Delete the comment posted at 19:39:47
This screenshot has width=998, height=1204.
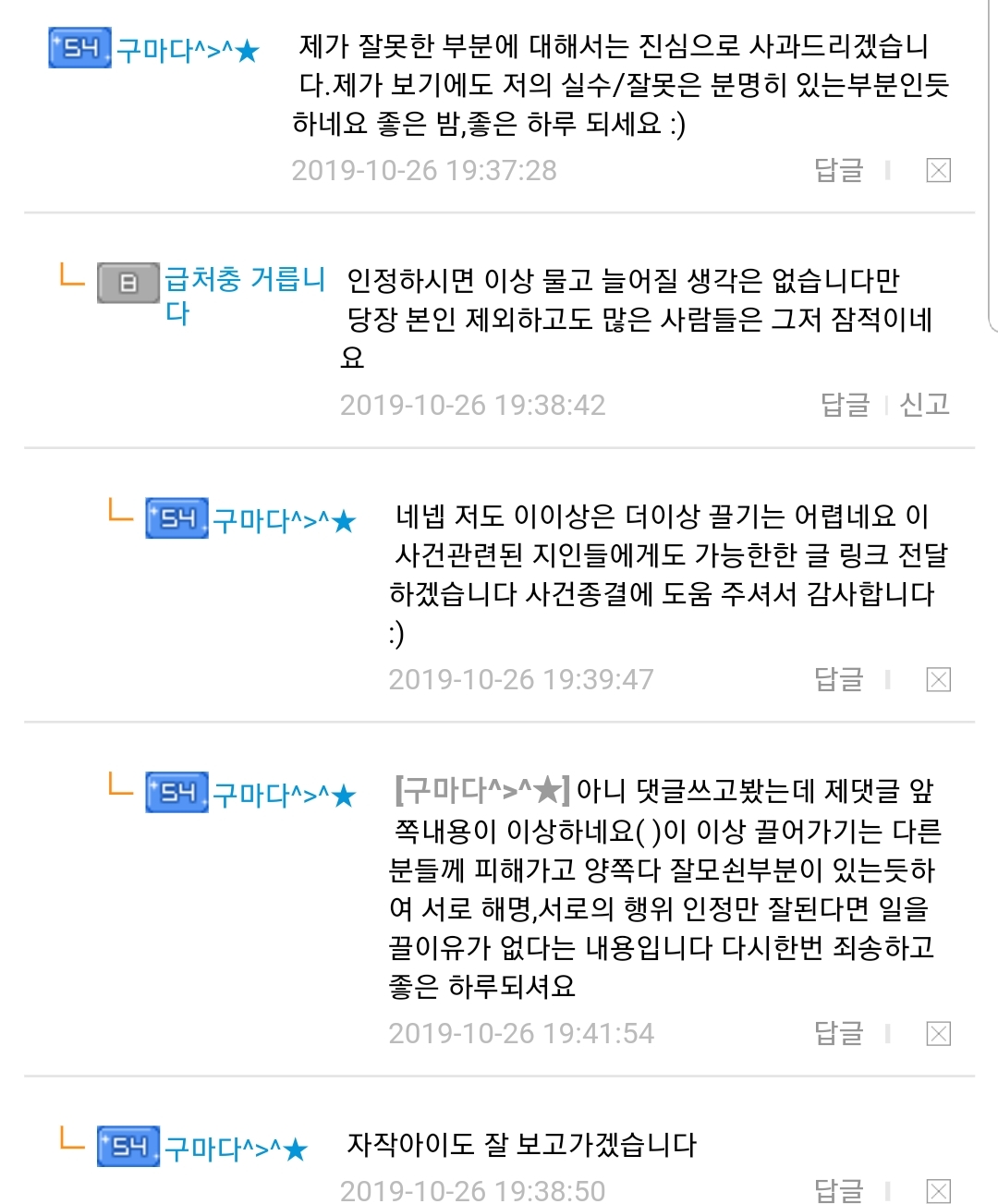[938, 680]
